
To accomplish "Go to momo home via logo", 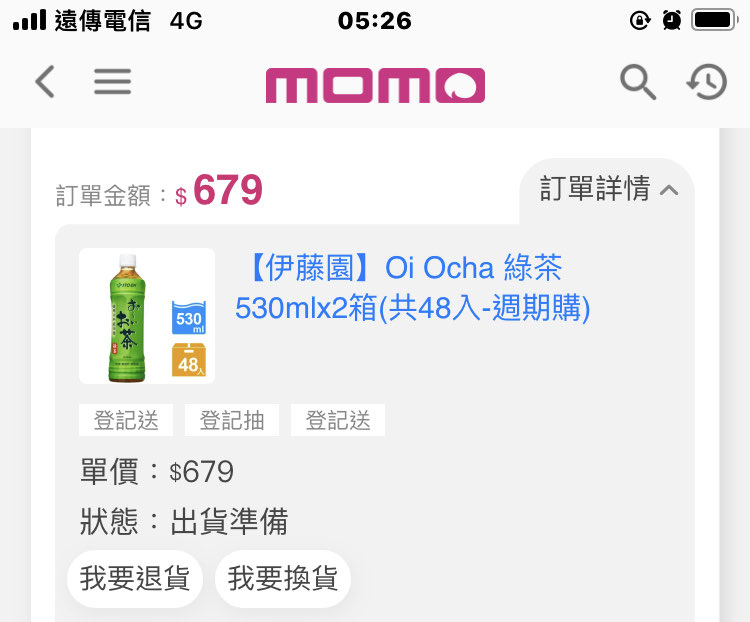I will 375,85.
